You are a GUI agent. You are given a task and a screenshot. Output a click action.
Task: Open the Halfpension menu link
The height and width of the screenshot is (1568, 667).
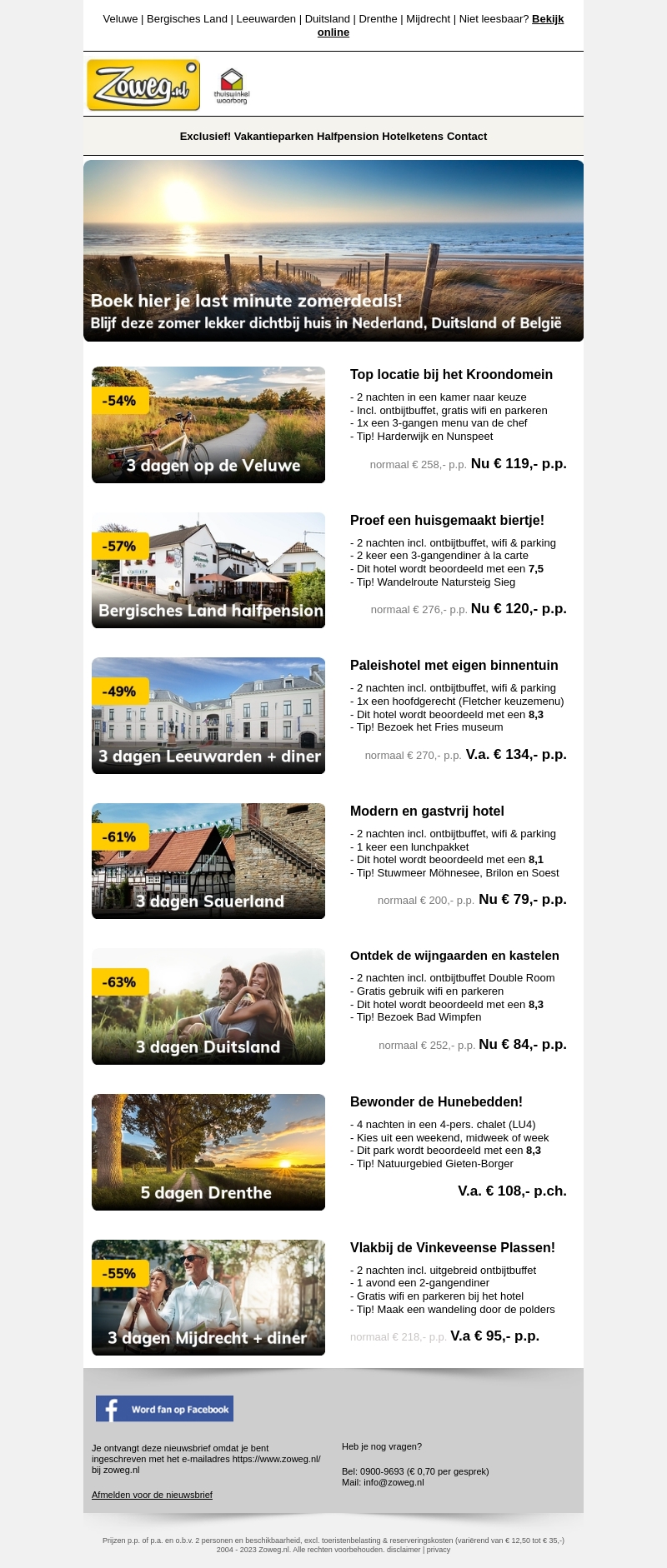[x=348, y=137]
